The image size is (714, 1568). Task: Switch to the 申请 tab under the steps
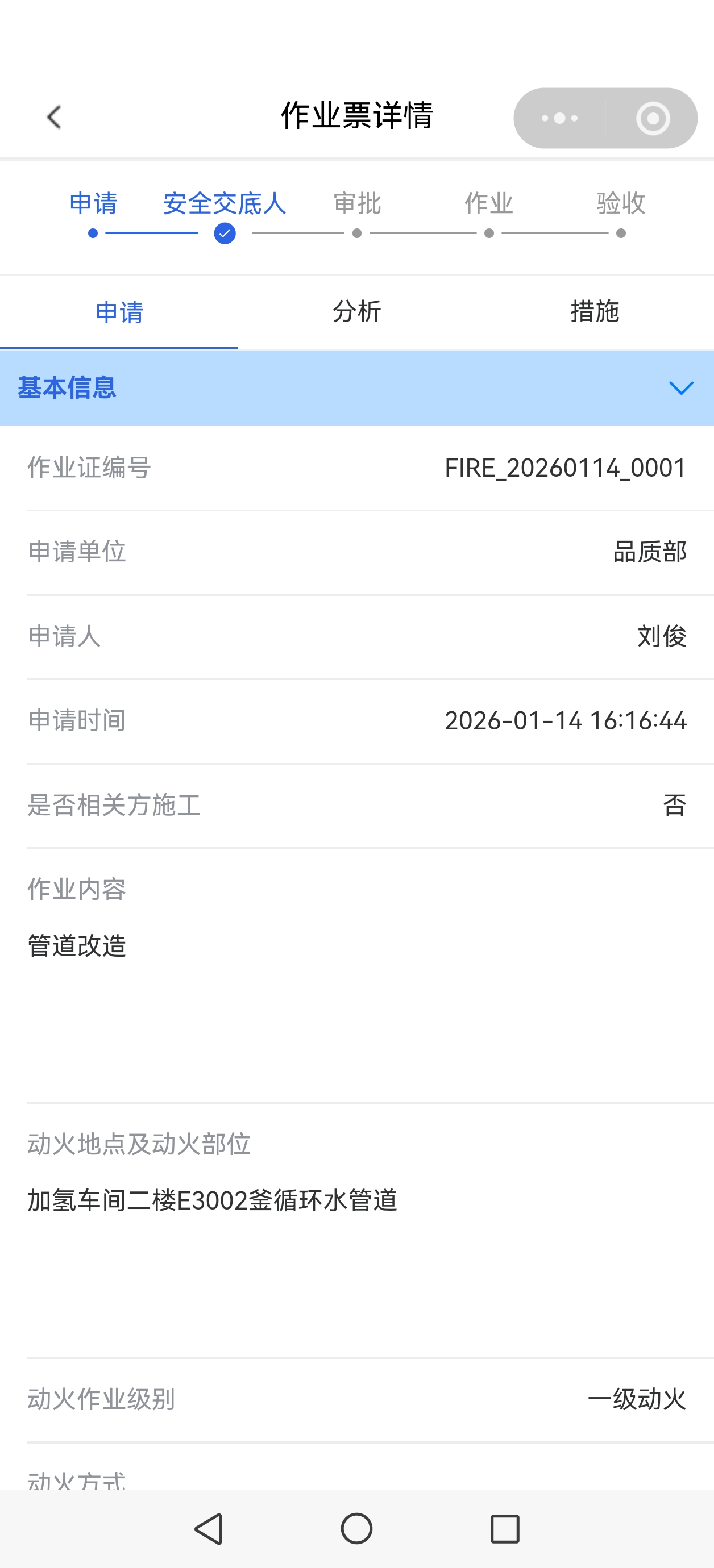[x=119, y=312]
